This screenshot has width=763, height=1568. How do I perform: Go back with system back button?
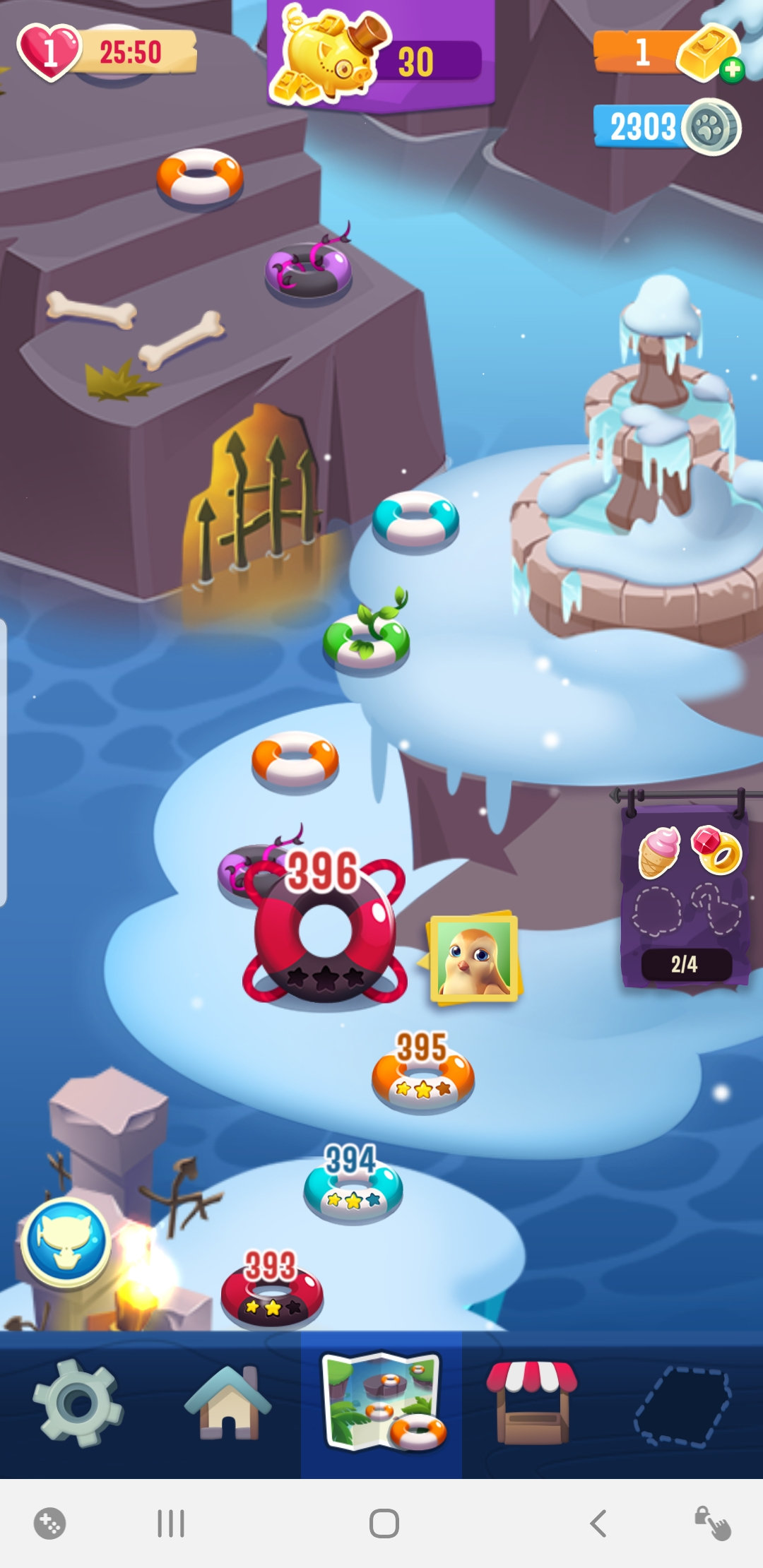pos(598,1524)
